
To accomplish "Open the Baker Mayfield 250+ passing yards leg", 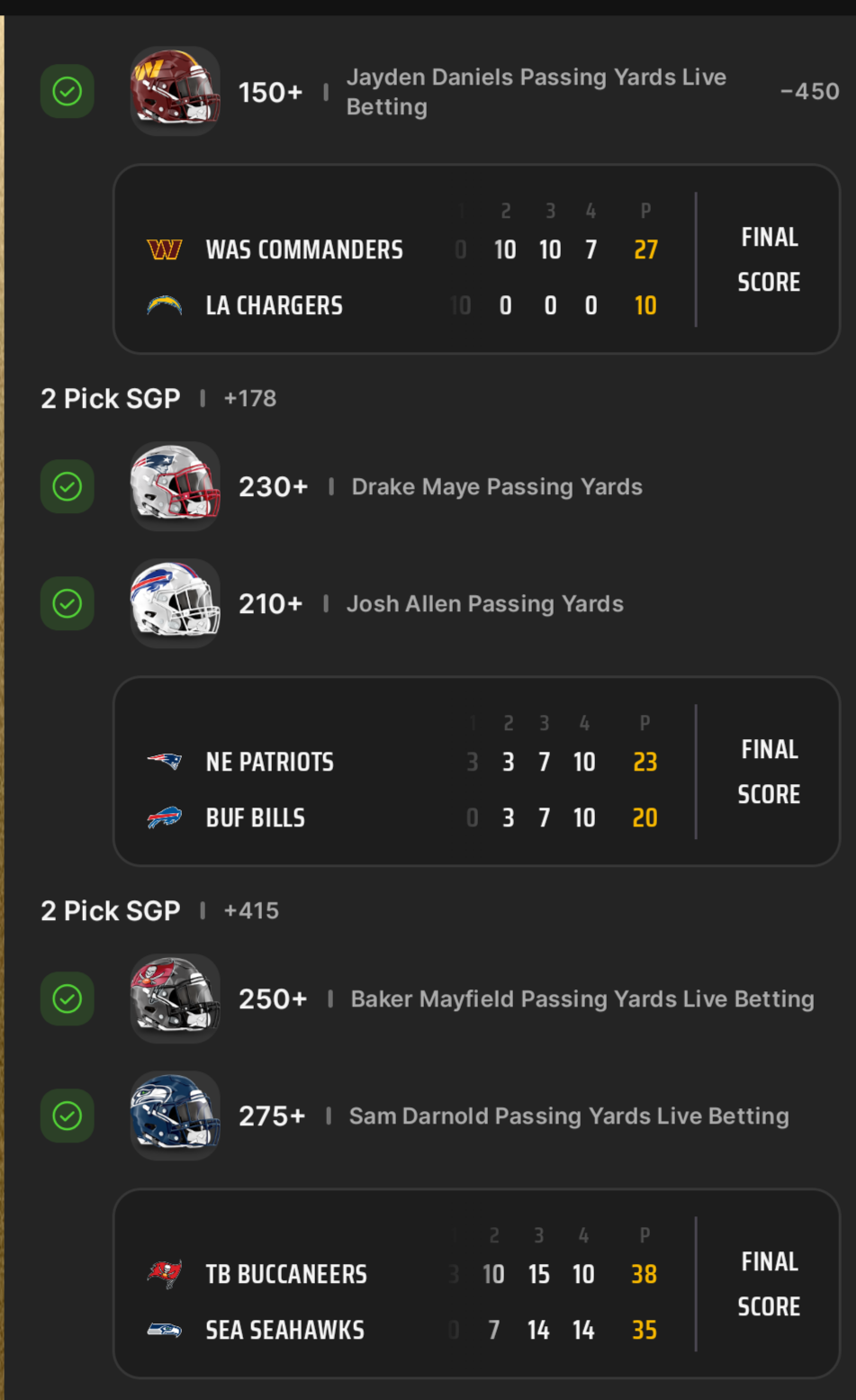I will tap(581, 999).
